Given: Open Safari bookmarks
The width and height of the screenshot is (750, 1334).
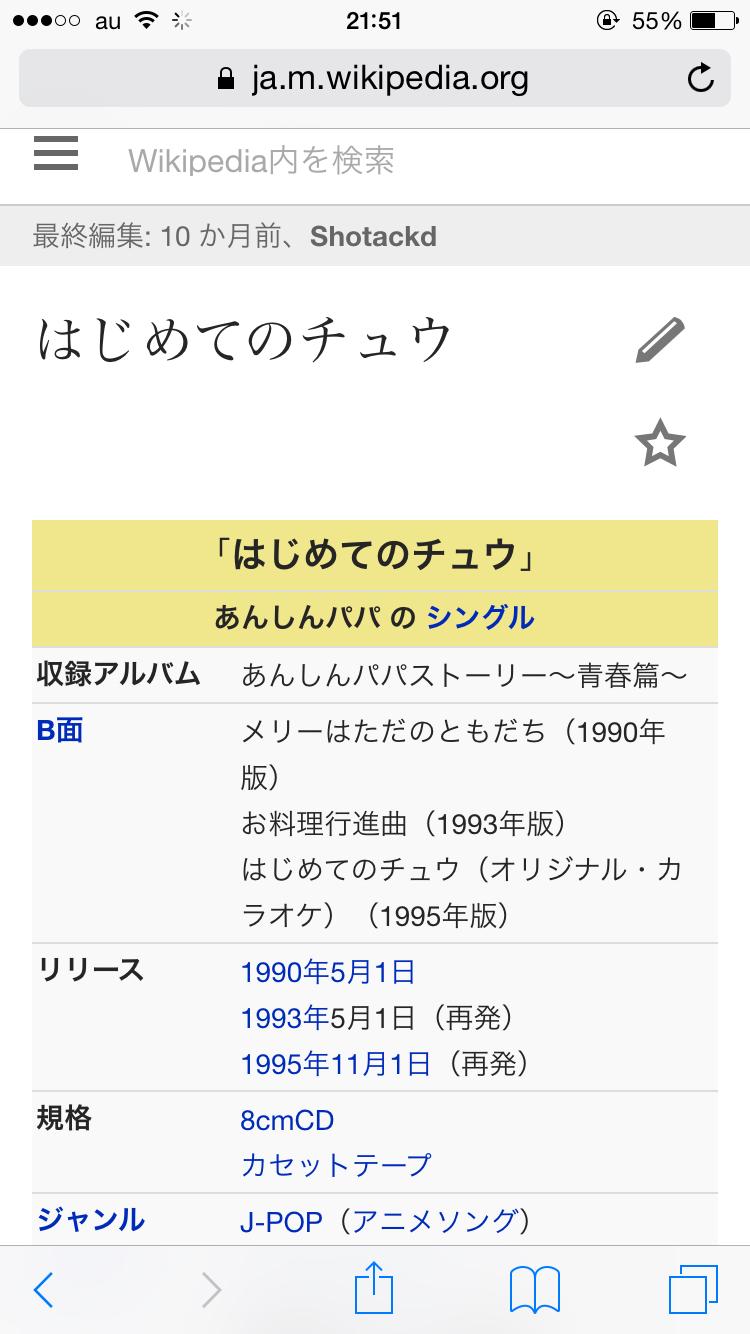Looking at the screenshot, I should tap(535, 1290).
